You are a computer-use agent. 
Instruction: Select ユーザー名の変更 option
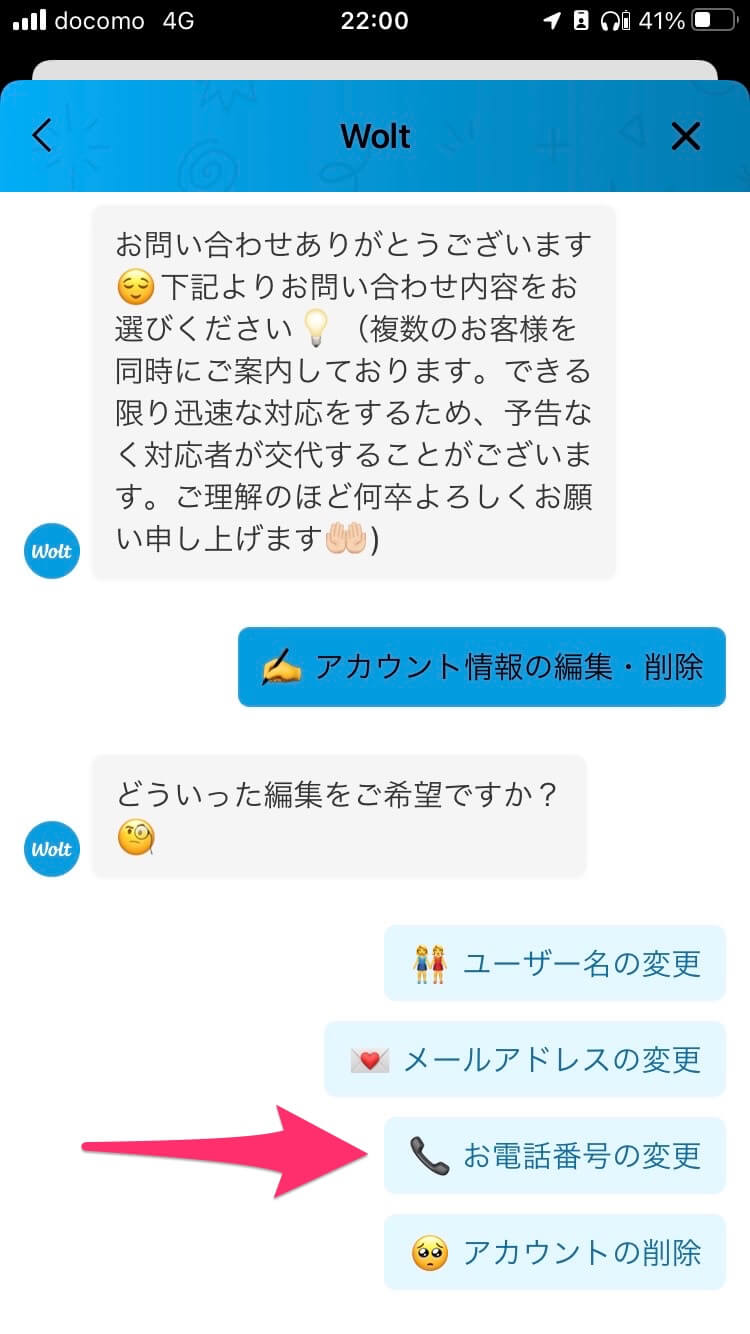tap(555, 963)
